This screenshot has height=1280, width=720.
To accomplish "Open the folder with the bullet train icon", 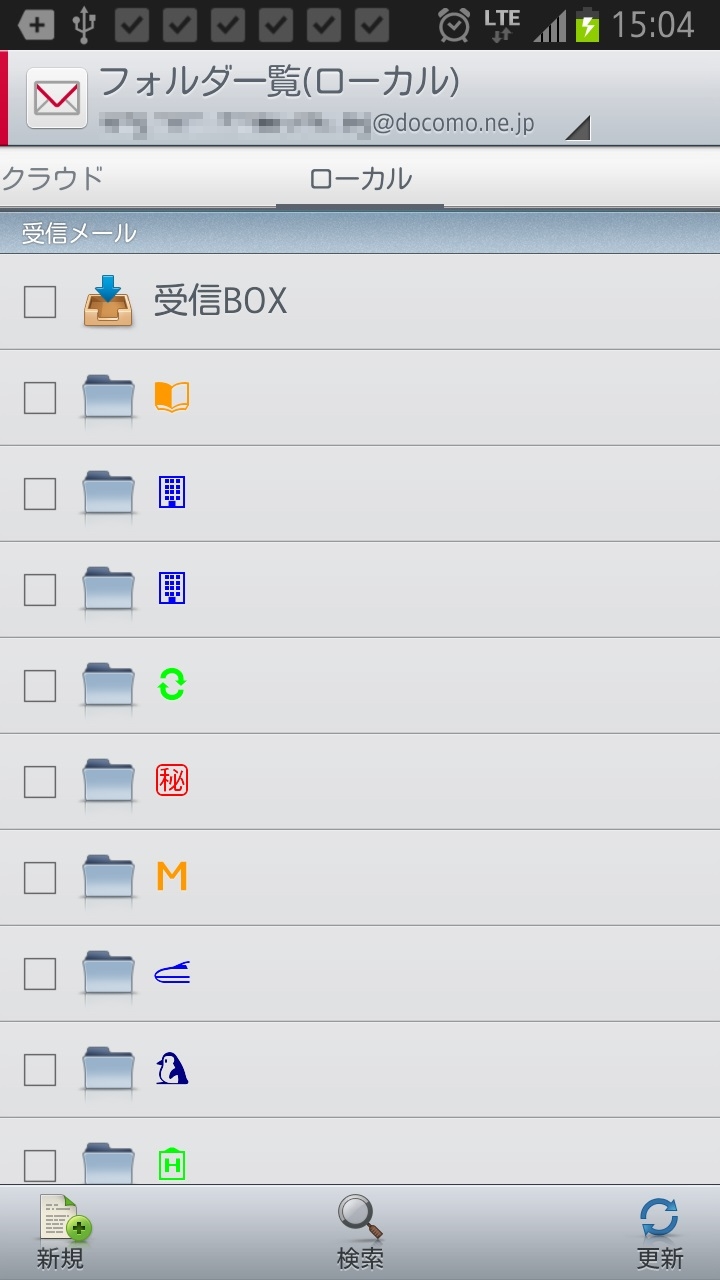I will [x=360, y=973].
